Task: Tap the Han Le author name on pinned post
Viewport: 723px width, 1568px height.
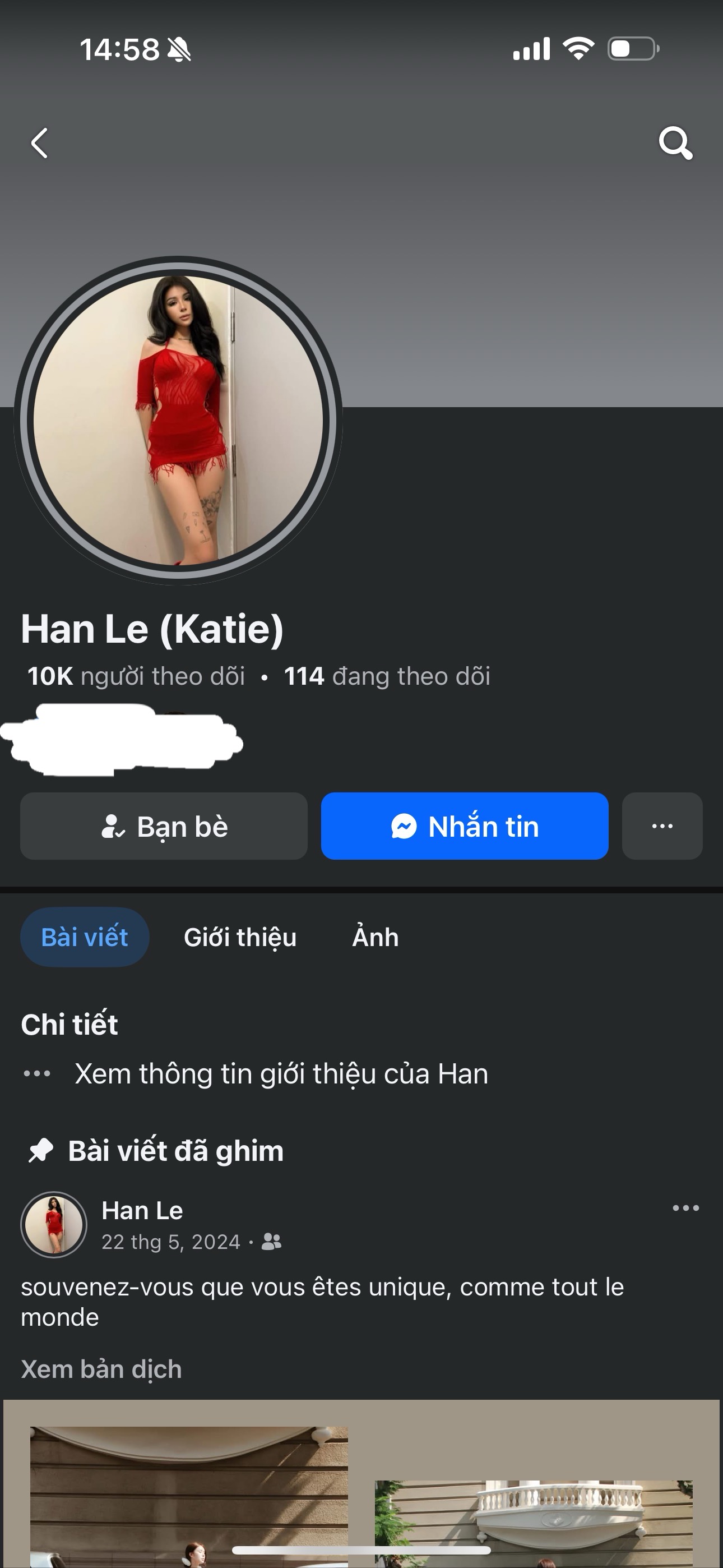Action: click(x=142, y=1210)
